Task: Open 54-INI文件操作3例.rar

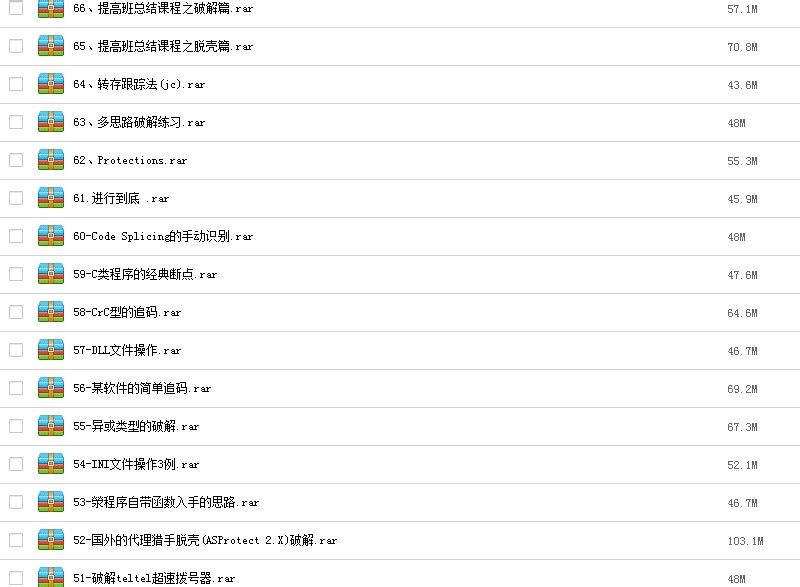Action: tap(136, 464)
